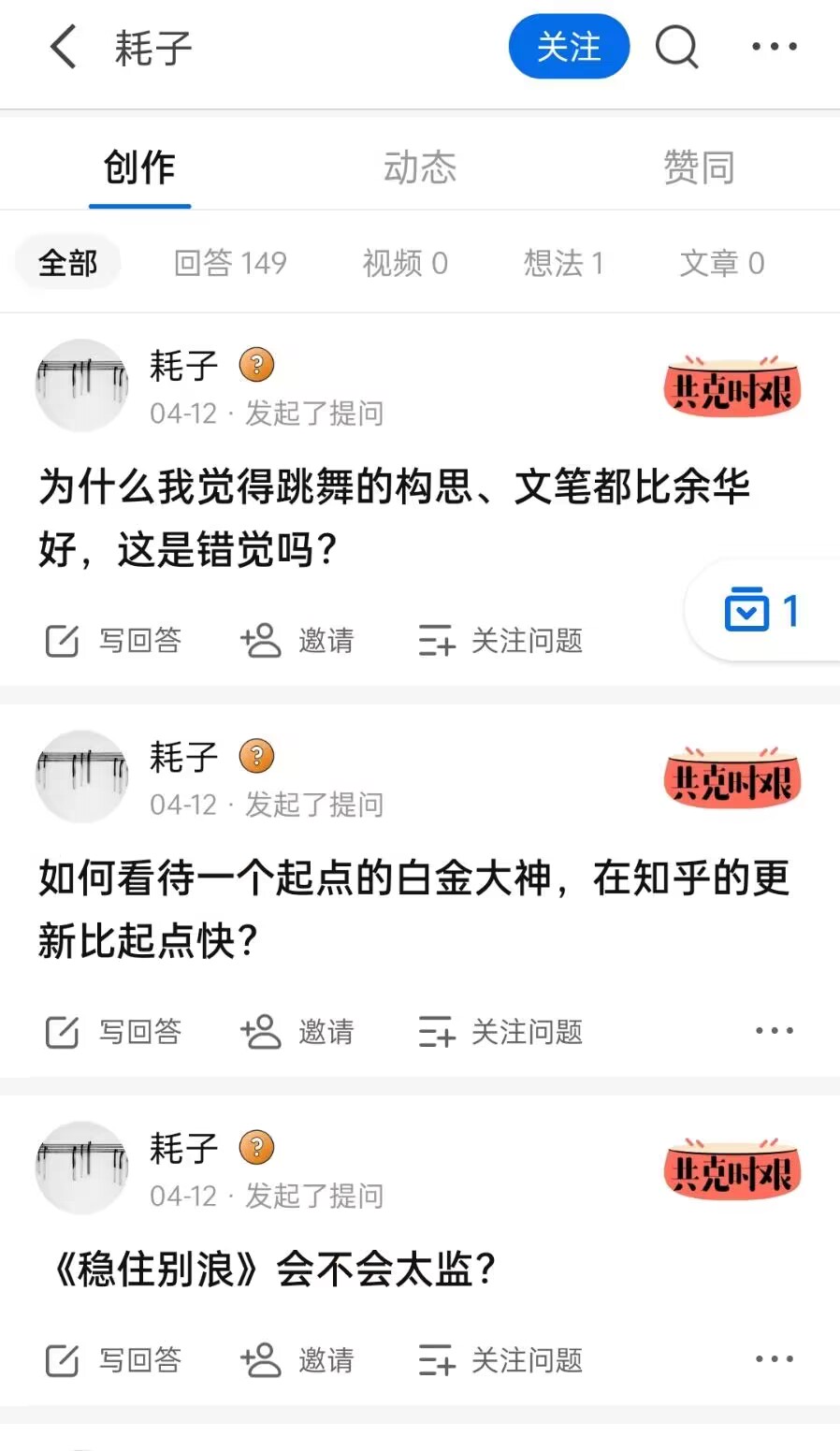Tap the back arrow next to 耗子
840x1451 pixels.
pyautogui.click(x=62, y=47)
